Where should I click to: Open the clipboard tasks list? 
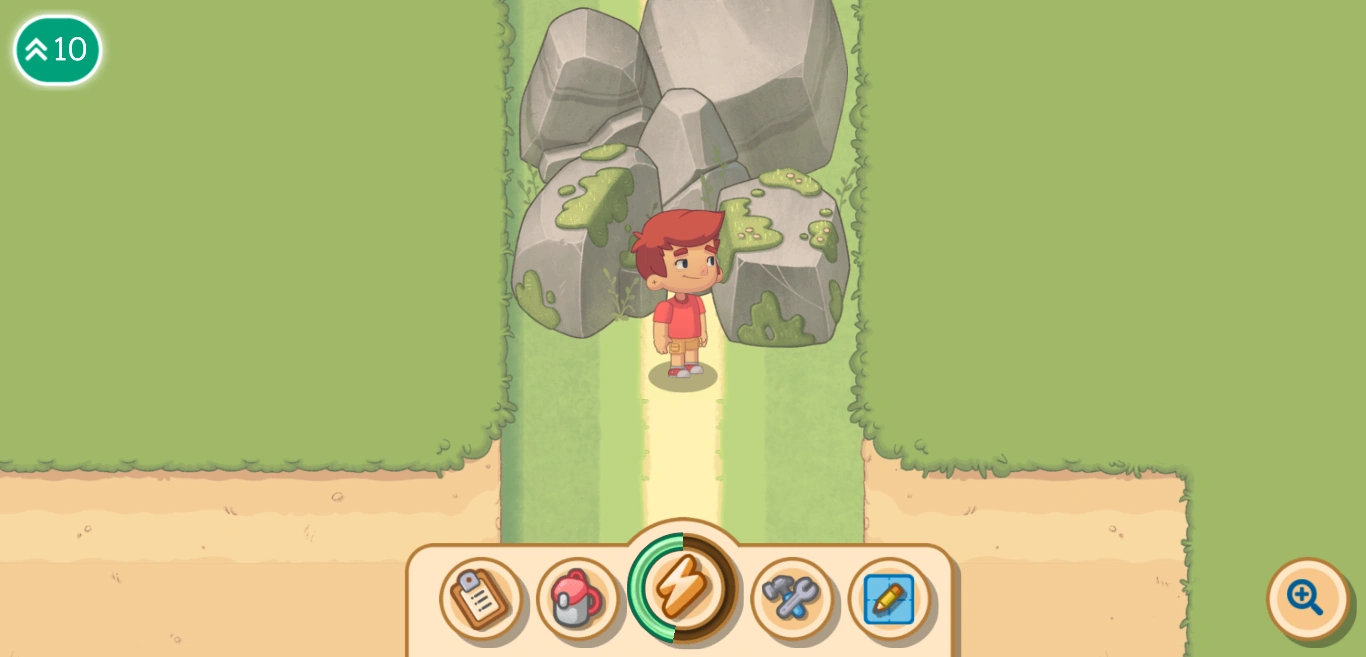click(480, 598)
